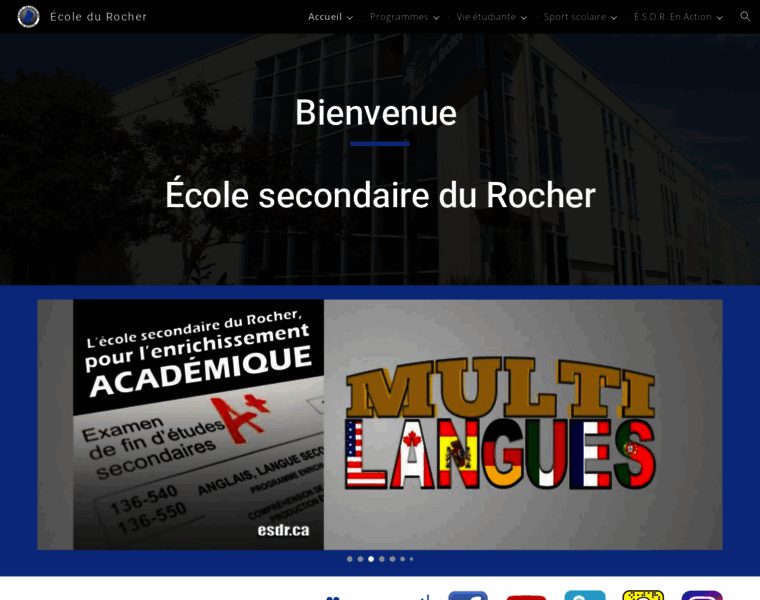
Task: Tap the École du Rocher site title
Action: tap(98, 17)
